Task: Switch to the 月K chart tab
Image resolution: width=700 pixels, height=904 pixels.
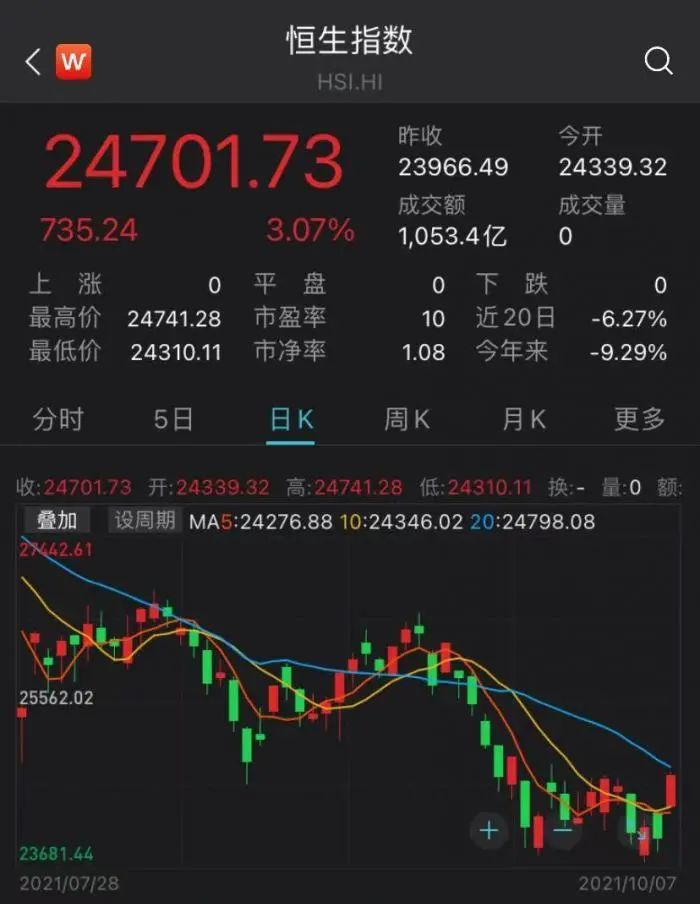Action: coord(524,419)
